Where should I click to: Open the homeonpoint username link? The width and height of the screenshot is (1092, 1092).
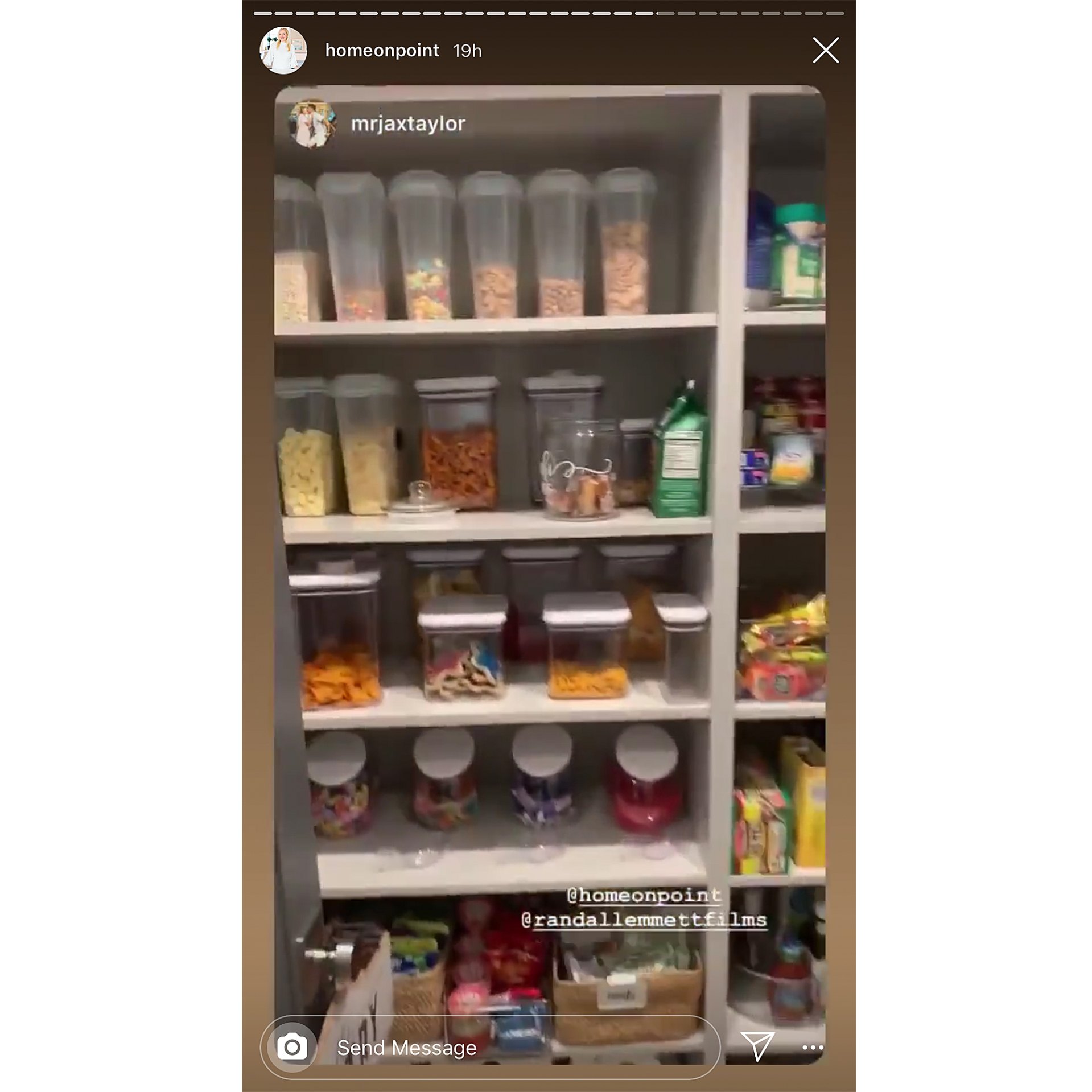click(382, 51)
